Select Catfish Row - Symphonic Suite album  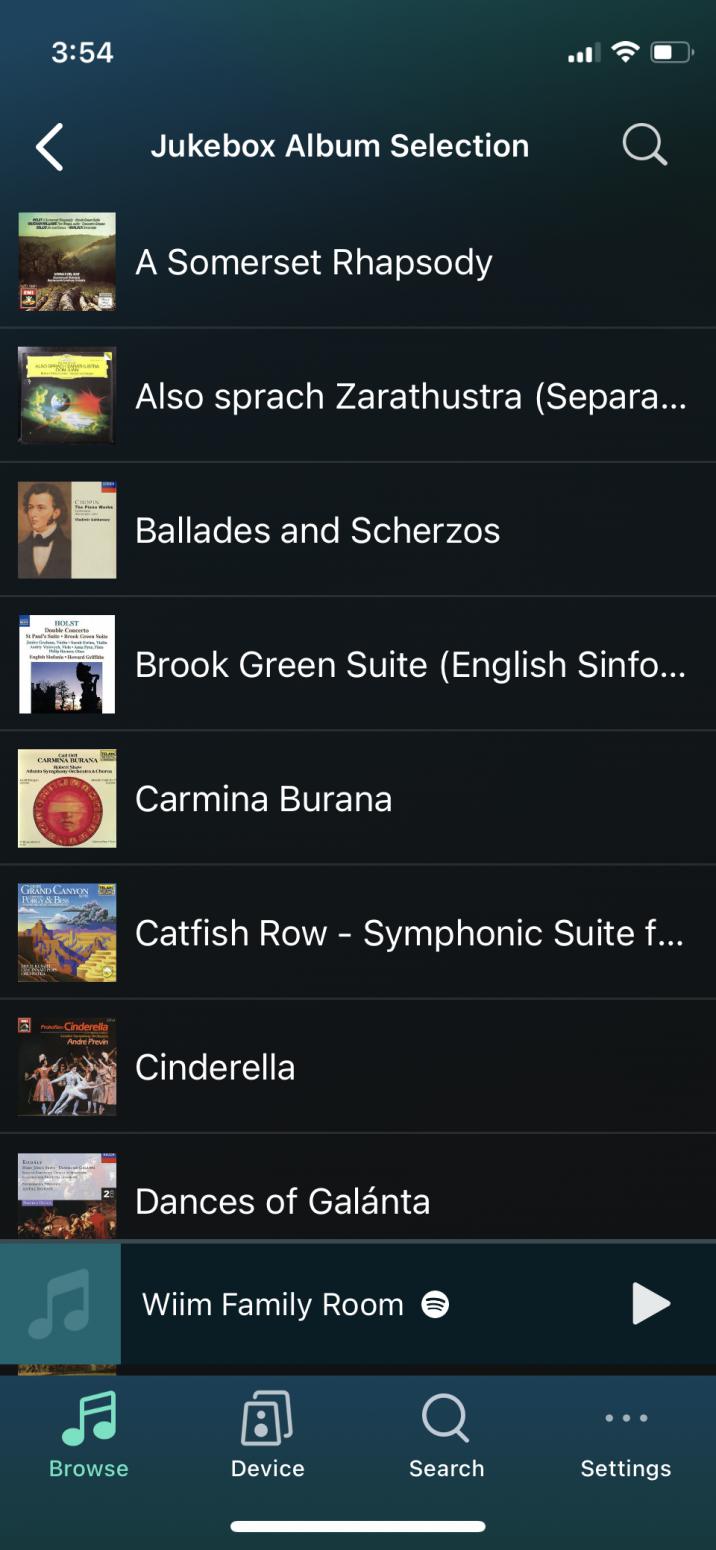click(x=409, y=933)
